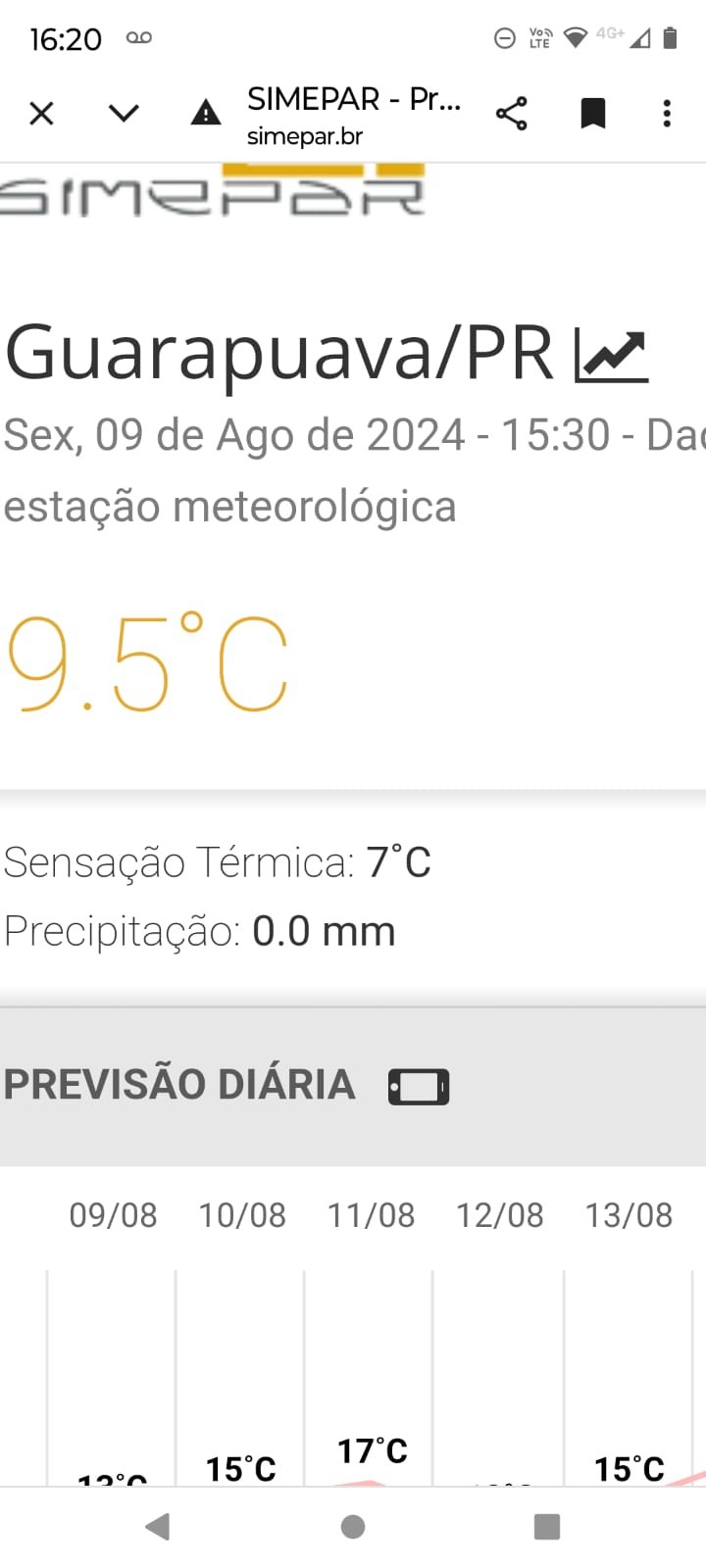The width and height of the screenshot is (706, 1568).
Task: Open the Guarapuava/PR chart icon
Action: point(612,355)
